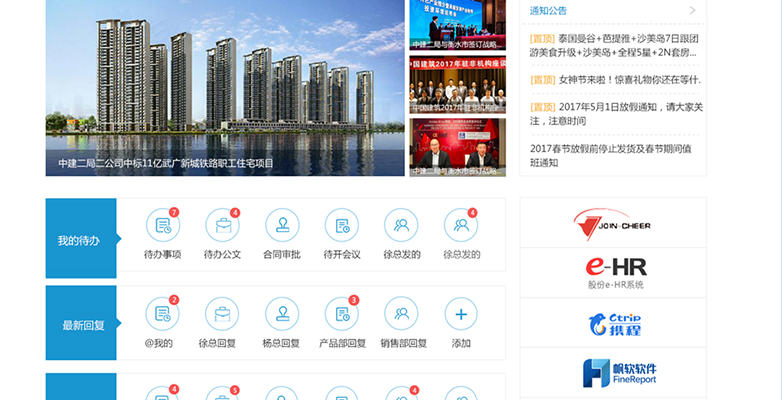782x400 pixels.
Task: Open the 中建二局二公司 banner news
Action: 225,88
